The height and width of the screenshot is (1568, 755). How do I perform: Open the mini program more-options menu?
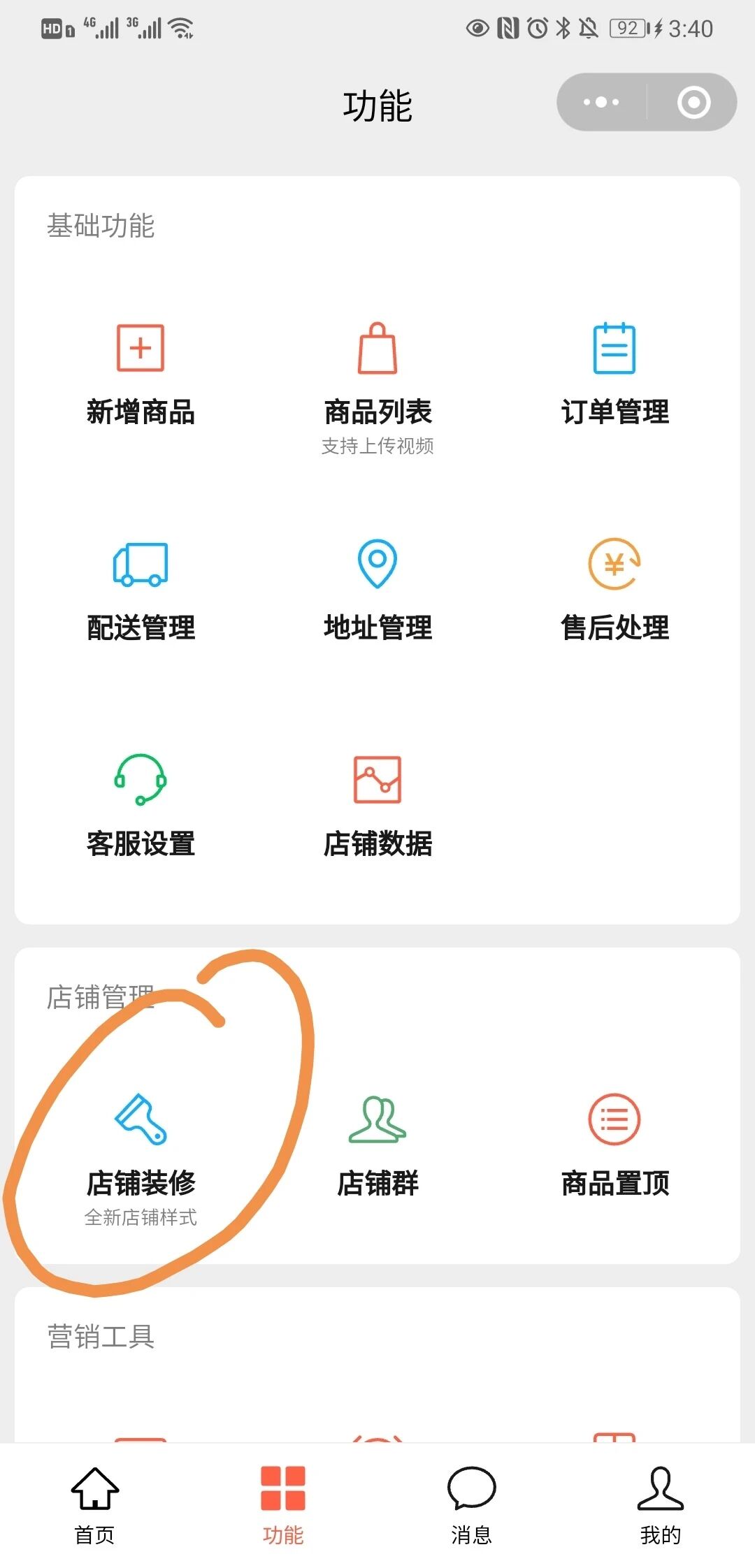601,102
